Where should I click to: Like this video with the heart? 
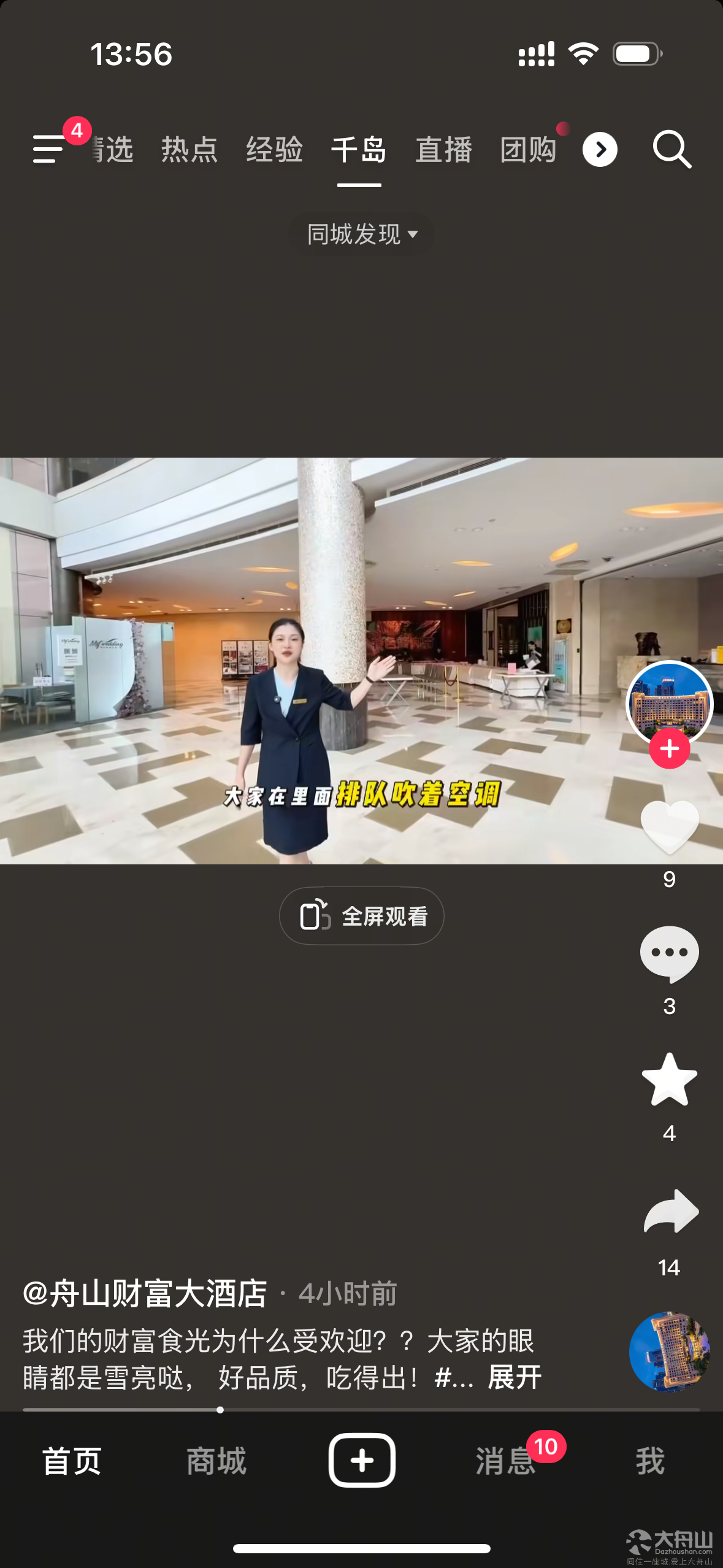670,827
